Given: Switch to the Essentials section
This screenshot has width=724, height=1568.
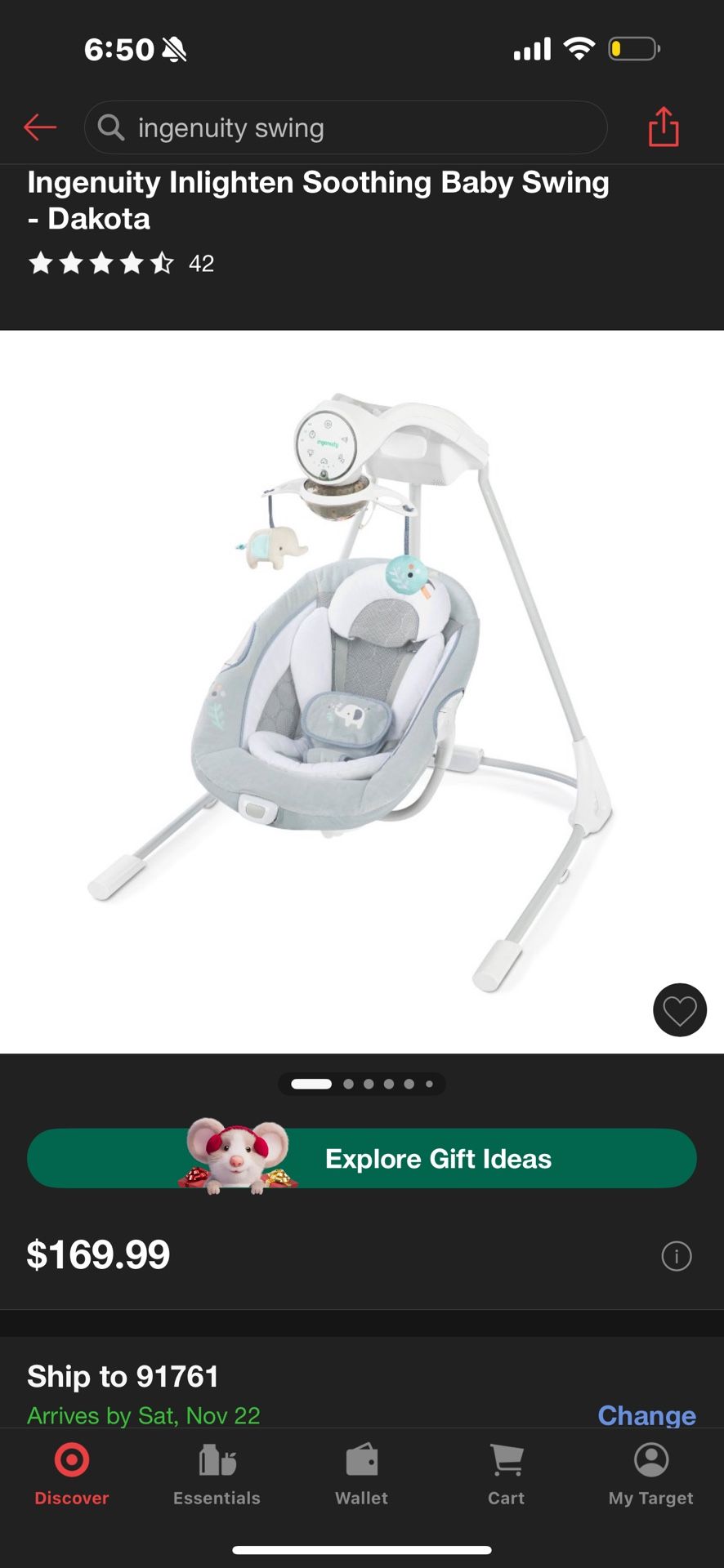Looking at the screenshot, I should pyautogui.click(x=216, y=1470).
